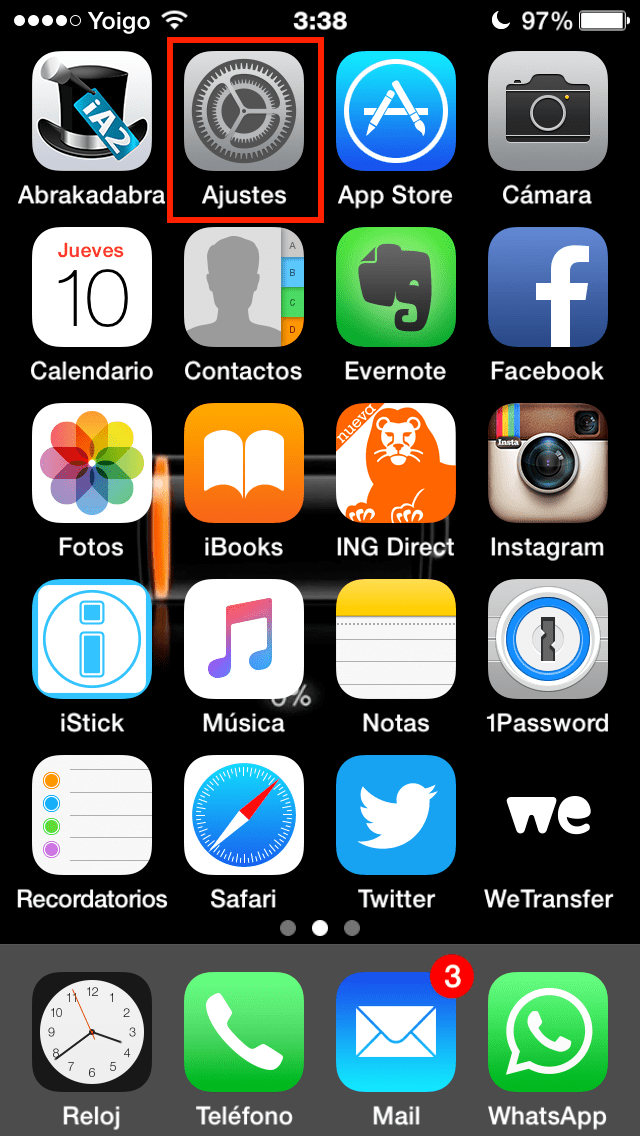Screen dimensions: 640x1136
Task: Open the Notas app
Action: (x=396, y=639)
